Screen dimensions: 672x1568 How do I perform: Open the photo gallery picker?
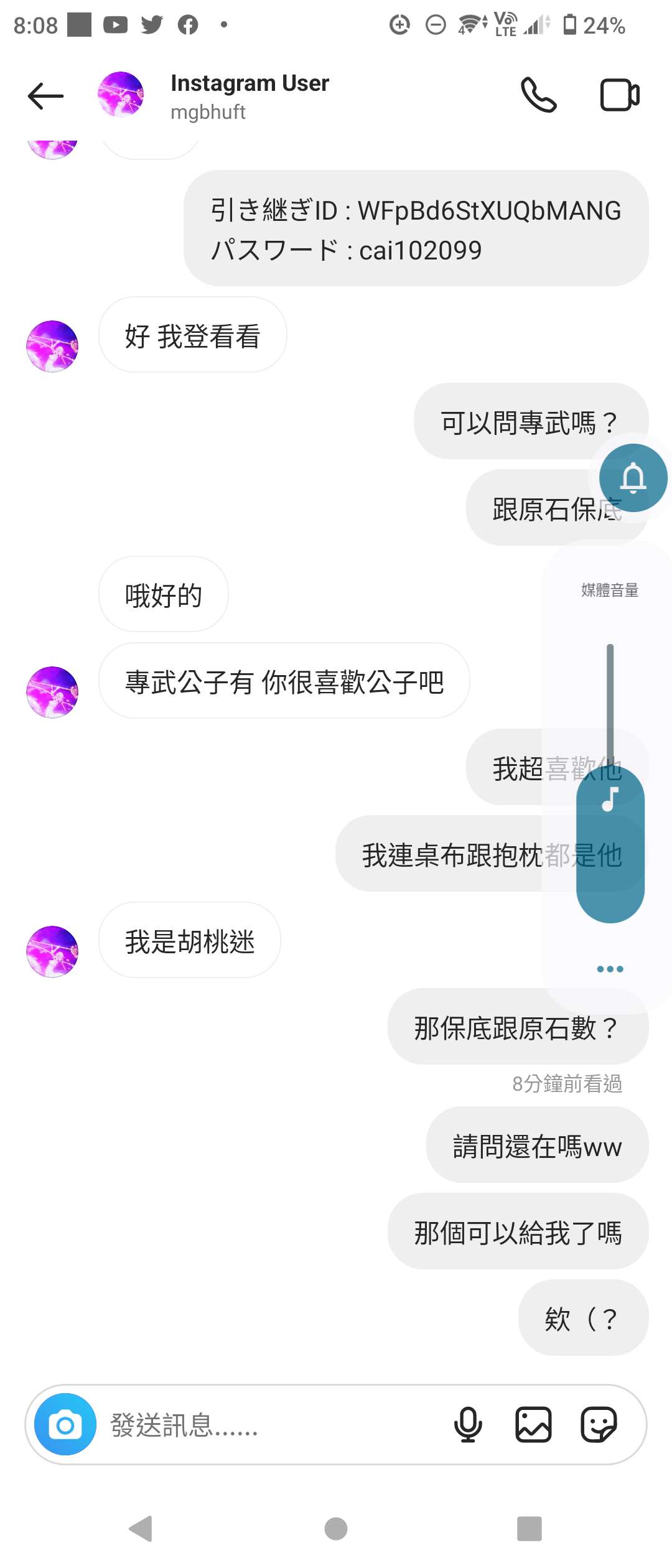[533, 1424]
